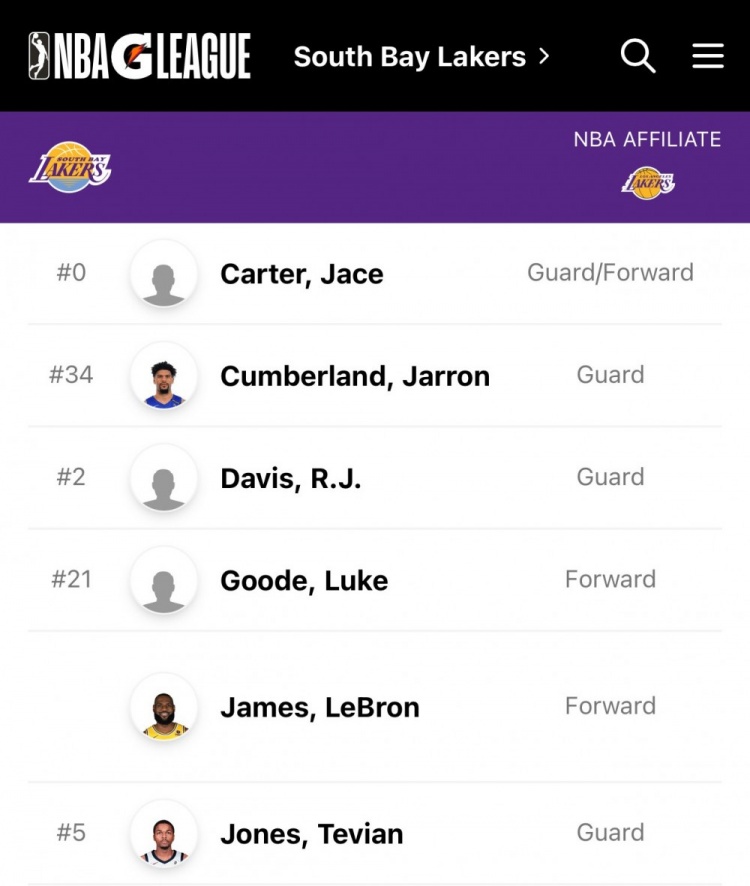The width and height of the screenshot is (750, 886).
Task: Open the NBA affiliate Lakers page
Action: (x=648, y=182)
